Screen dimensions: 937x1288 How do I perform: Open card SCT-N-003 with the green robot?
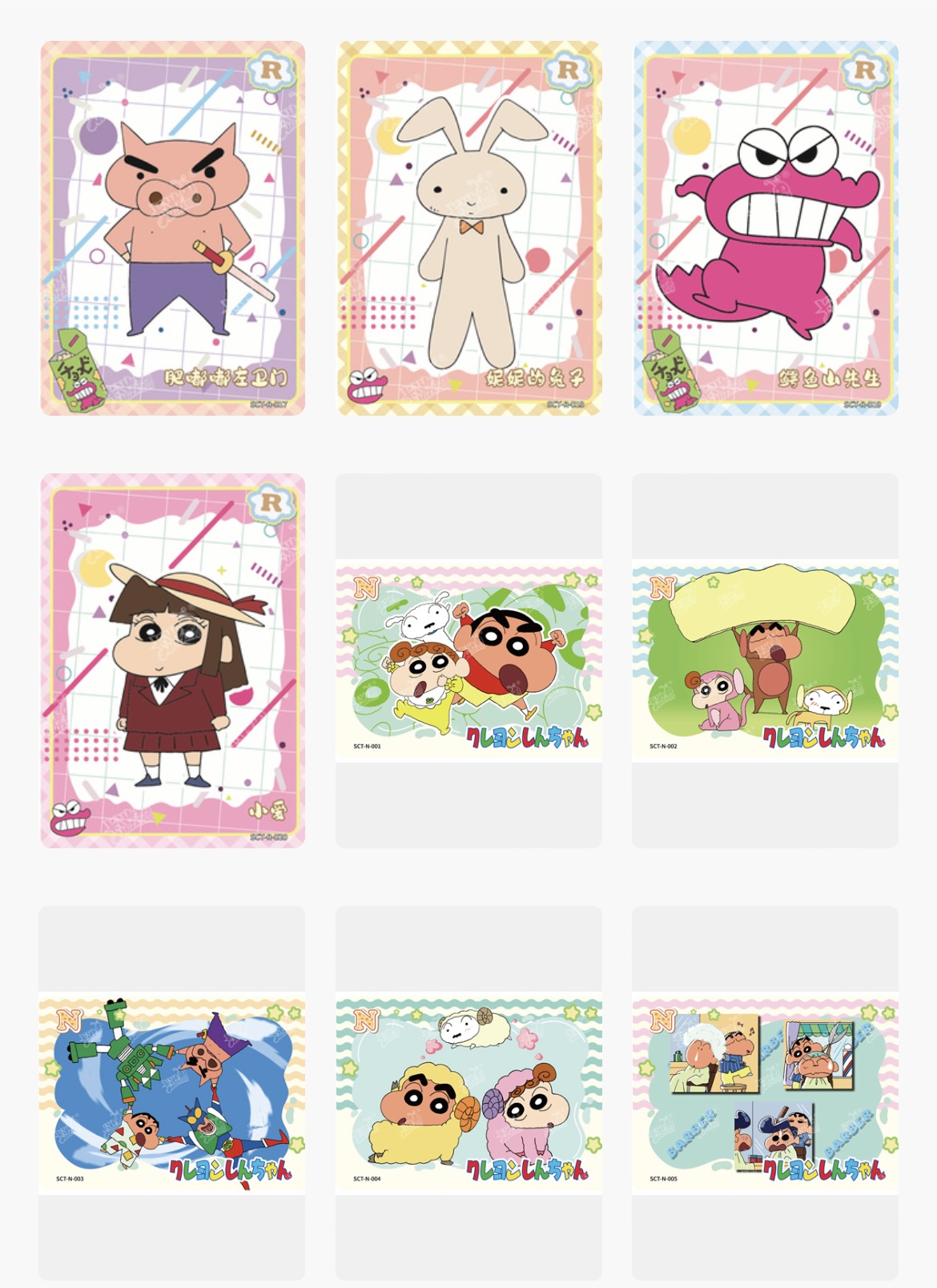172,1093
